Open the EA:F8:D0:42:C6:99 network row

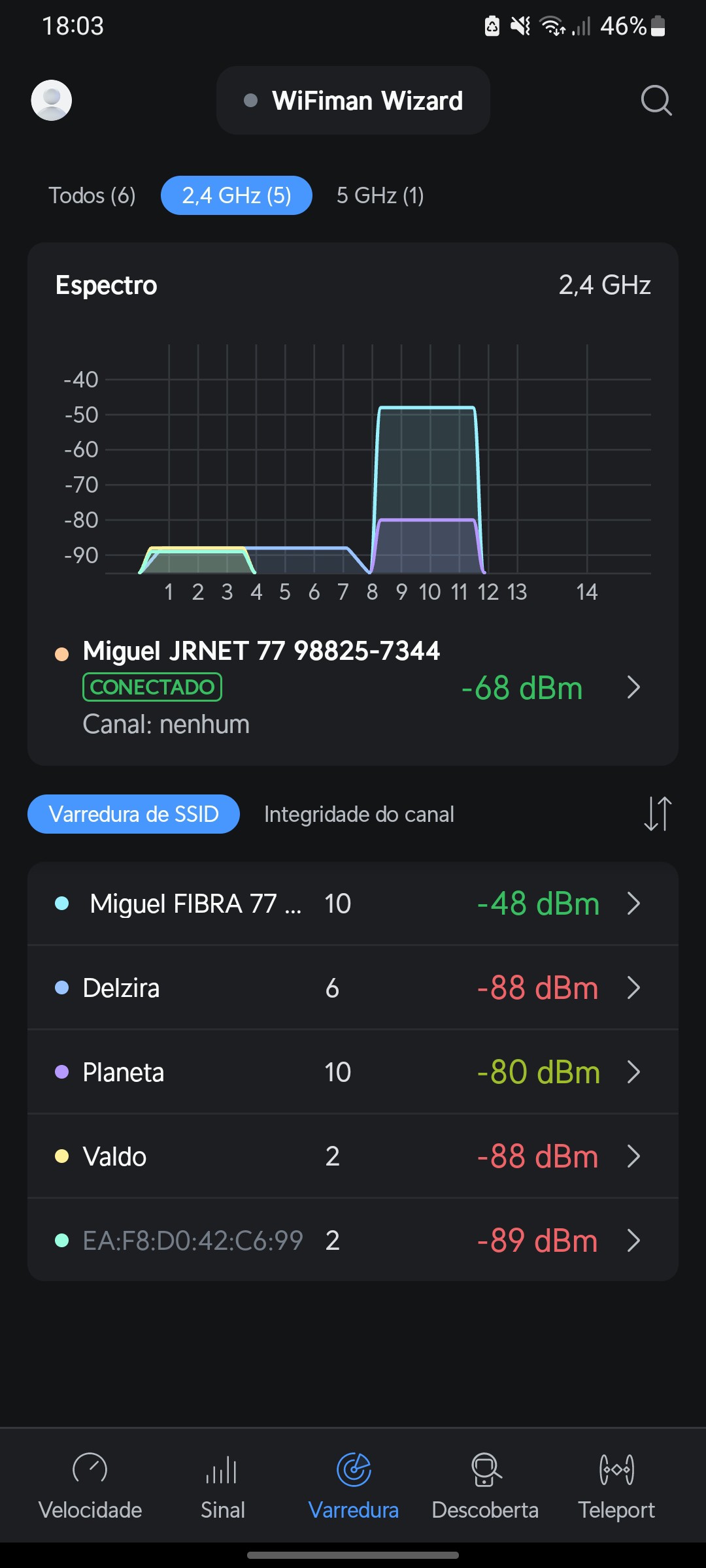353,1240
